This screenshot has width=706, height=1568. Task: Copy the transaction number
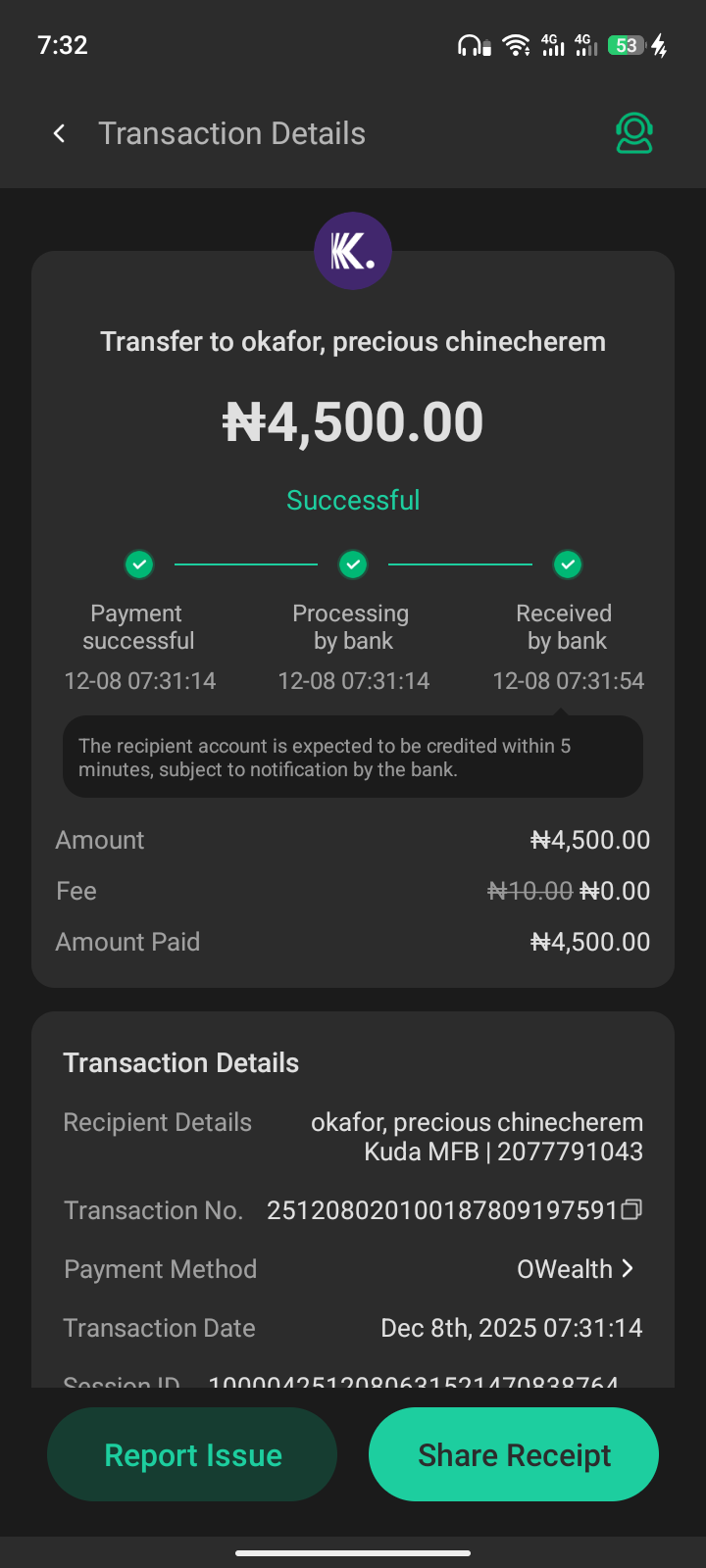[x=632, y=1209]
